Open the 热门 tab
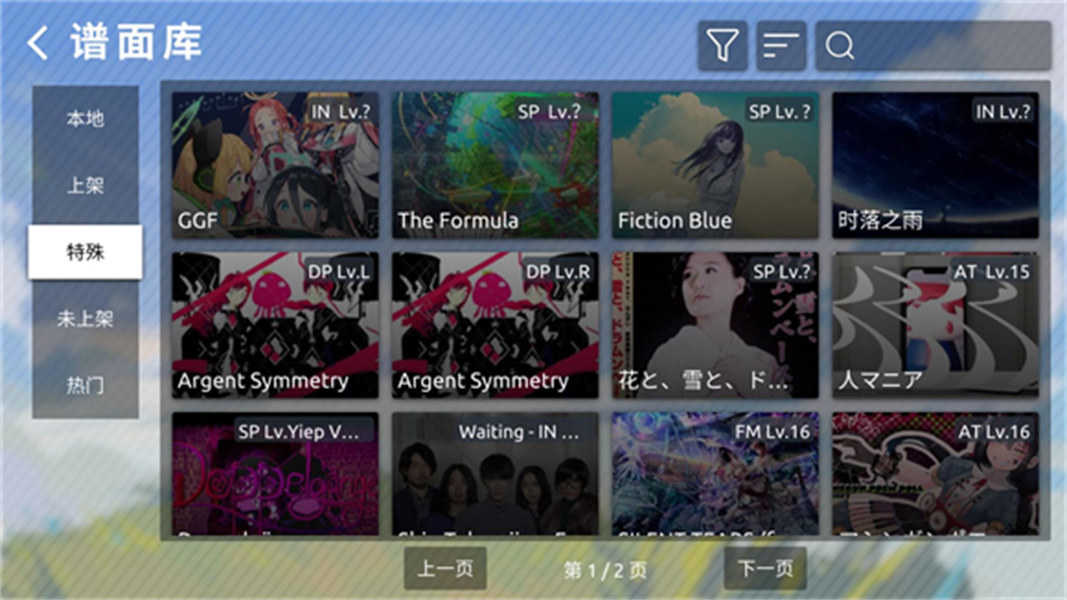The width and height of the screenshot is (1067, 600). coord(85,385)
